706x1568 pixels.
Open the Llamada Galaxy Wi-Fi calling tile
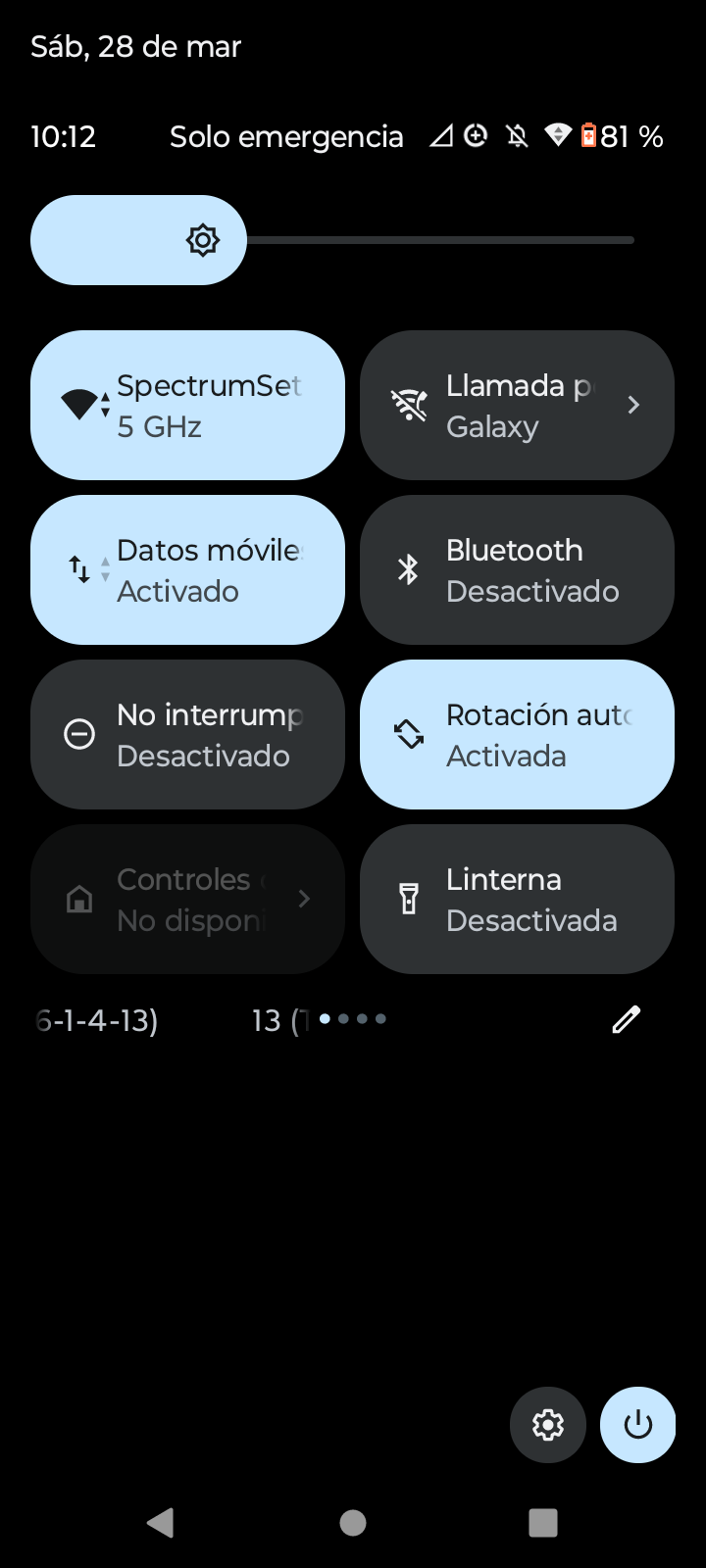(x=517, y=405)
